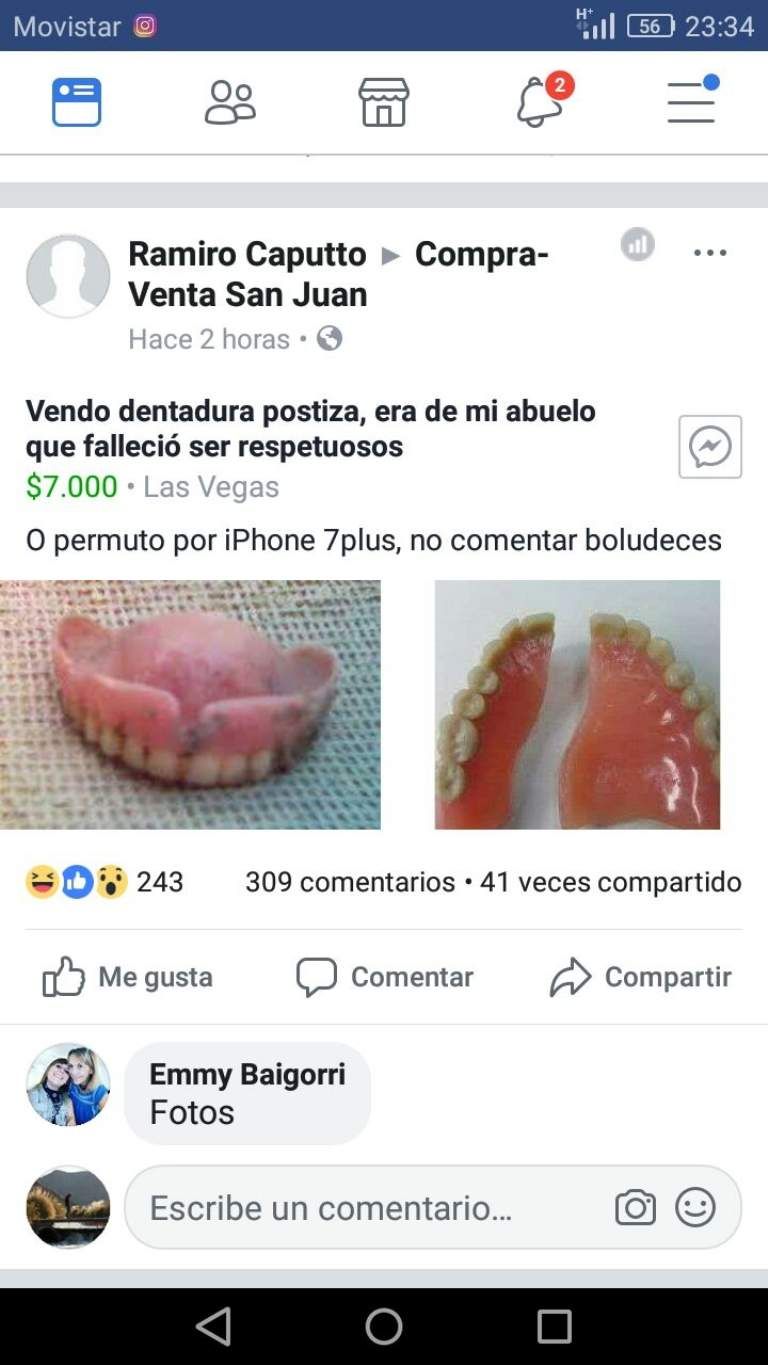Go to the Marketplace tab
The image size is (768, 1365).
(384, 102)
